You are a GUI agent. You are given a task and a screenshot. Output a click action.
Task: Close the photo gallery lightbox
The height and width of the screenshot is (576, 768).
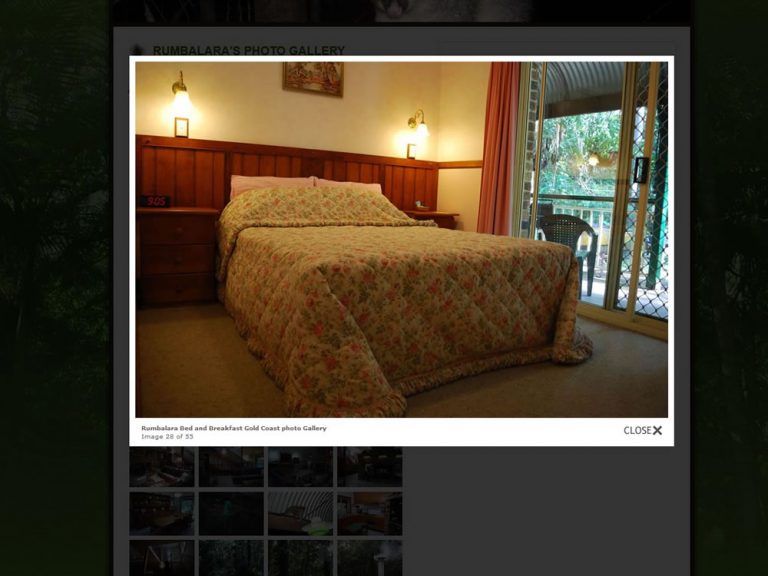pos(643,431)
